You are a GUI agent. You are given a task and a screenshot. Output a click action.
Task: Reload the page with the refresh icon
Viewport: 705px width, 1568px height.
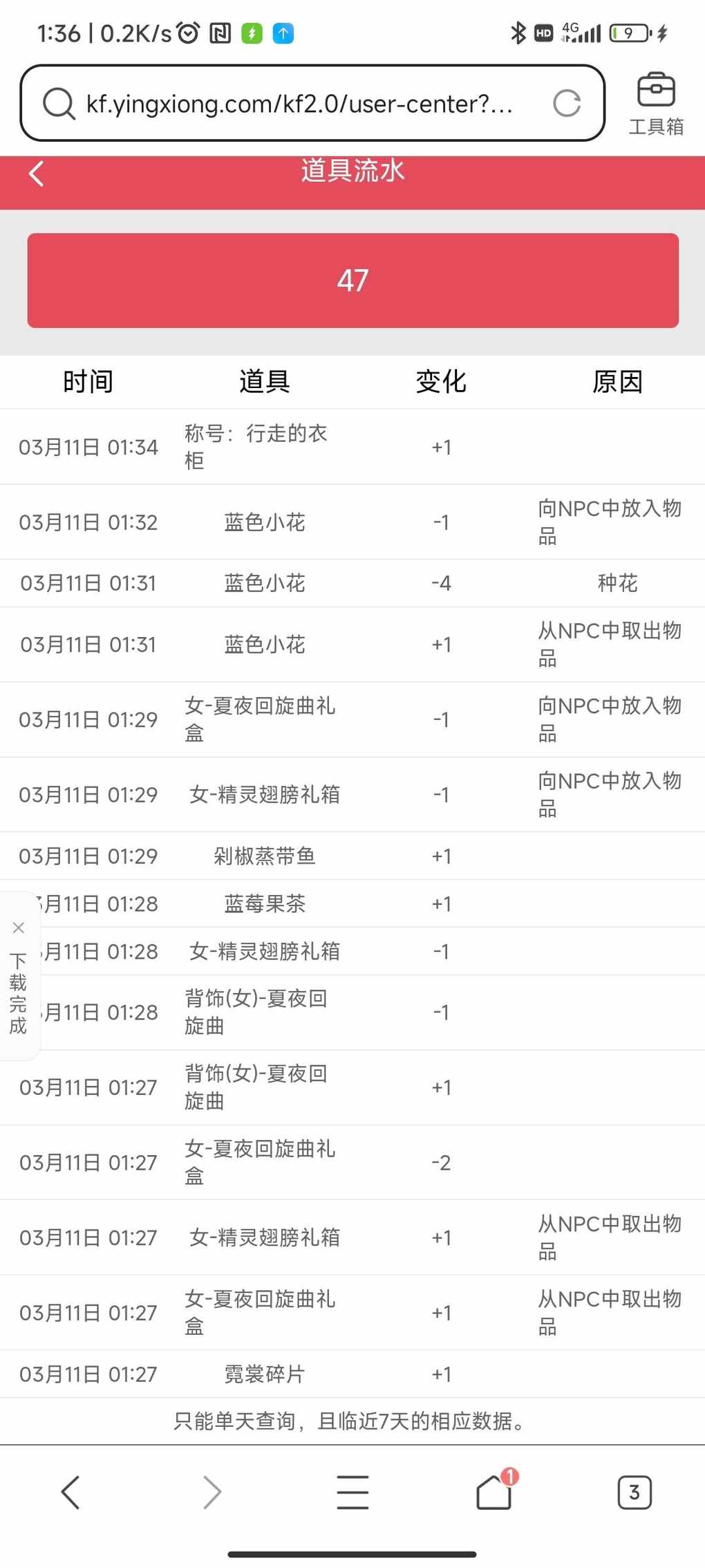[567, 104]
